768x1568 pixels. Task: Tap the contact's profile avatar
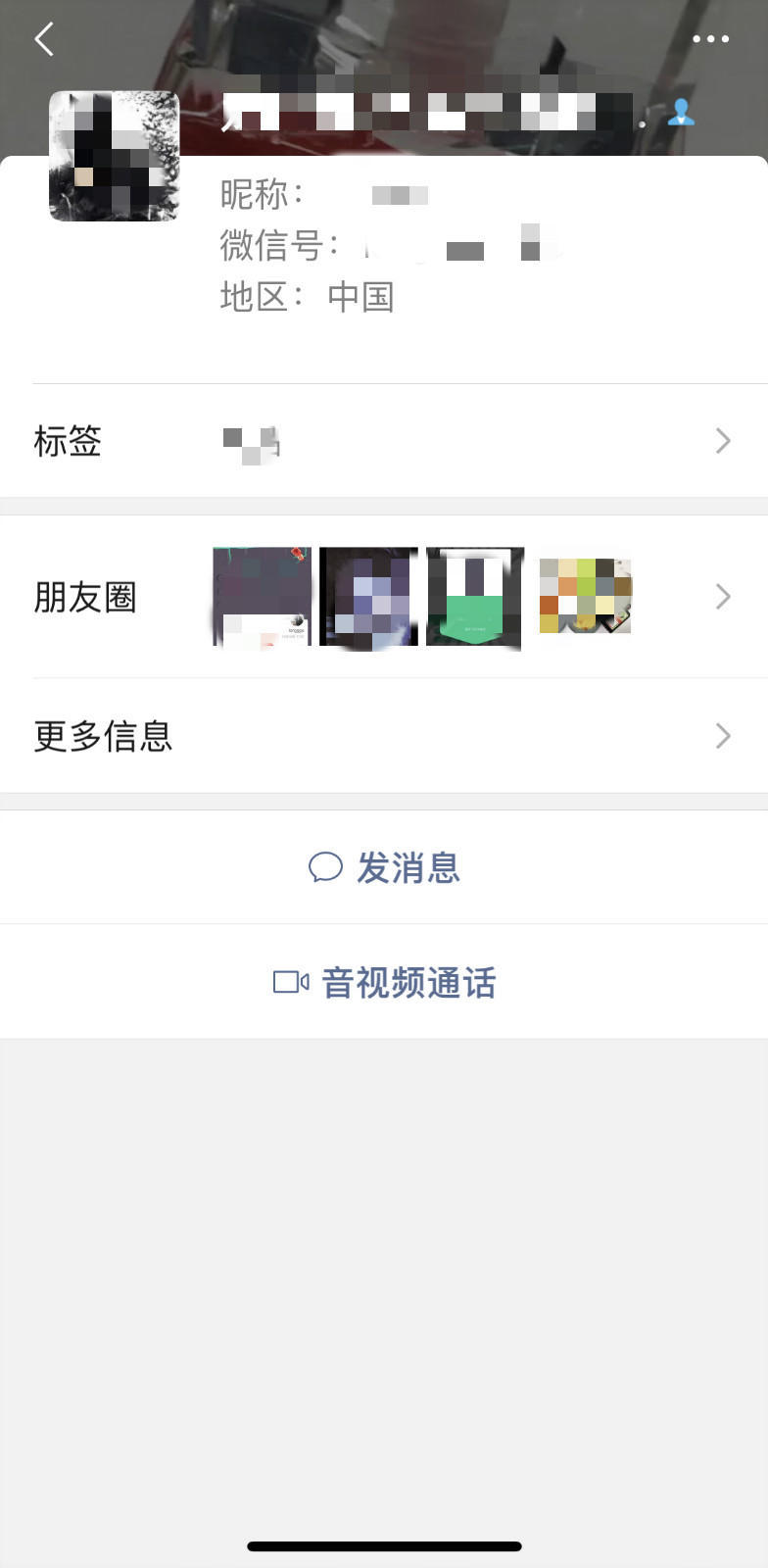click(x=114, y=156)
